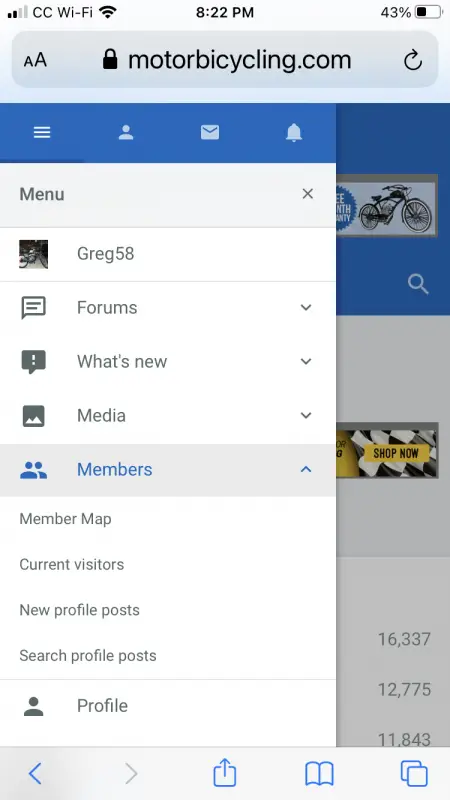Image resolution: width=450 pixels, height=800 pixels.
Task: Open the Greg58 account row
Action: (168, 254)
